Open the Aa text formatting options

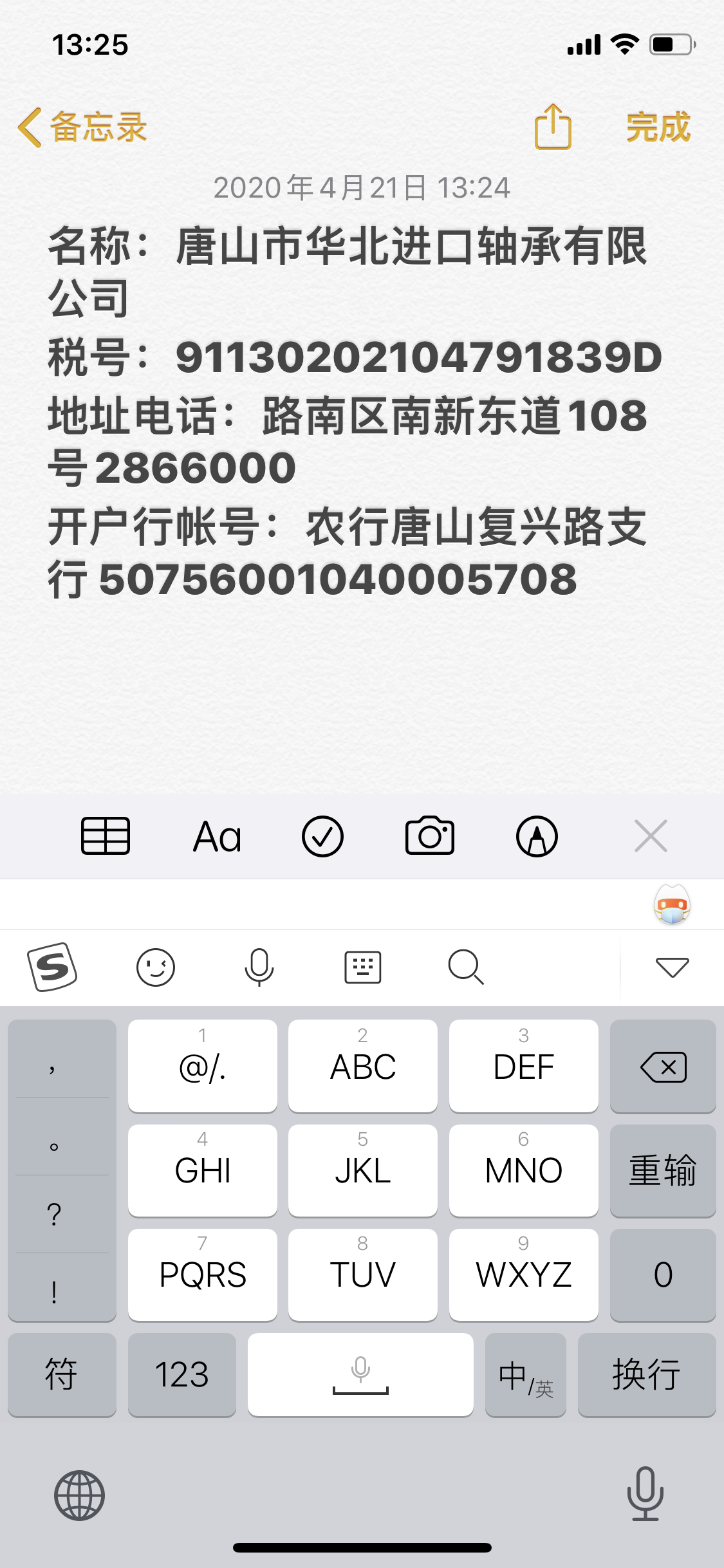click(218, 837)
